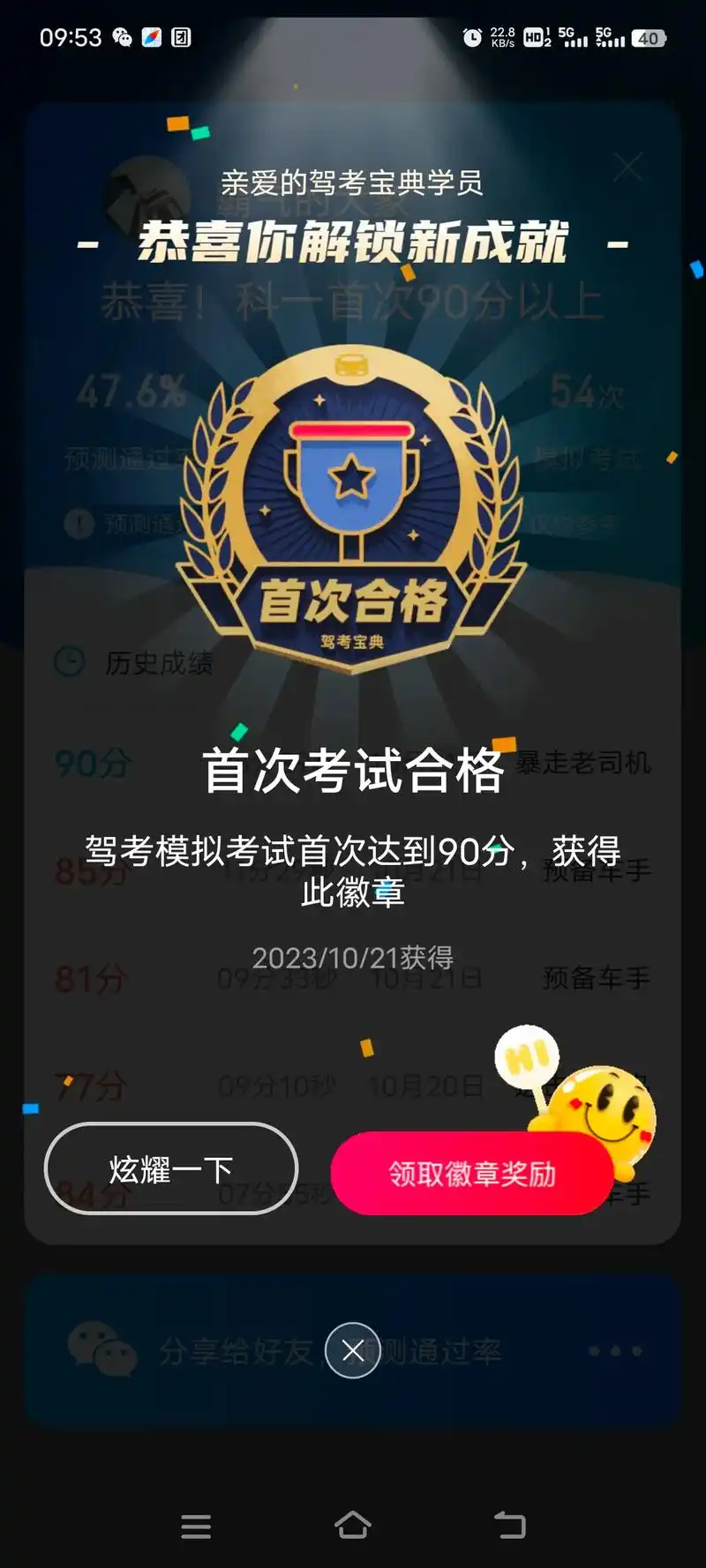Tap the 5G signal indicator
Image resolution: width=706 pixels, height=1568 pixels.
pyautogui.click(x=575, y=37)
